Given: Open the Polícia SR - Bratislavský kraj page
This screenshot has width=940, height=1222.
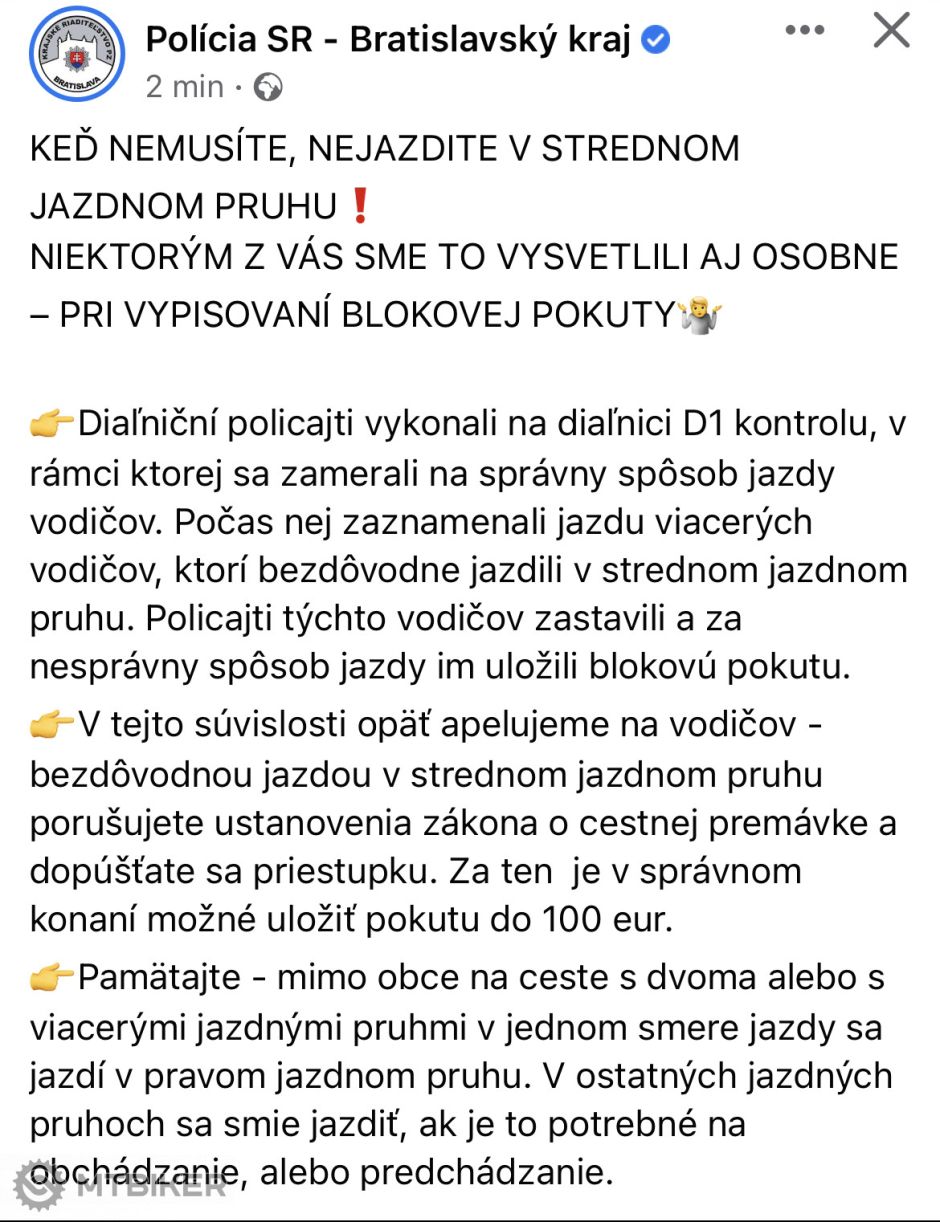Looking at the screenshot, I should 388,40.
